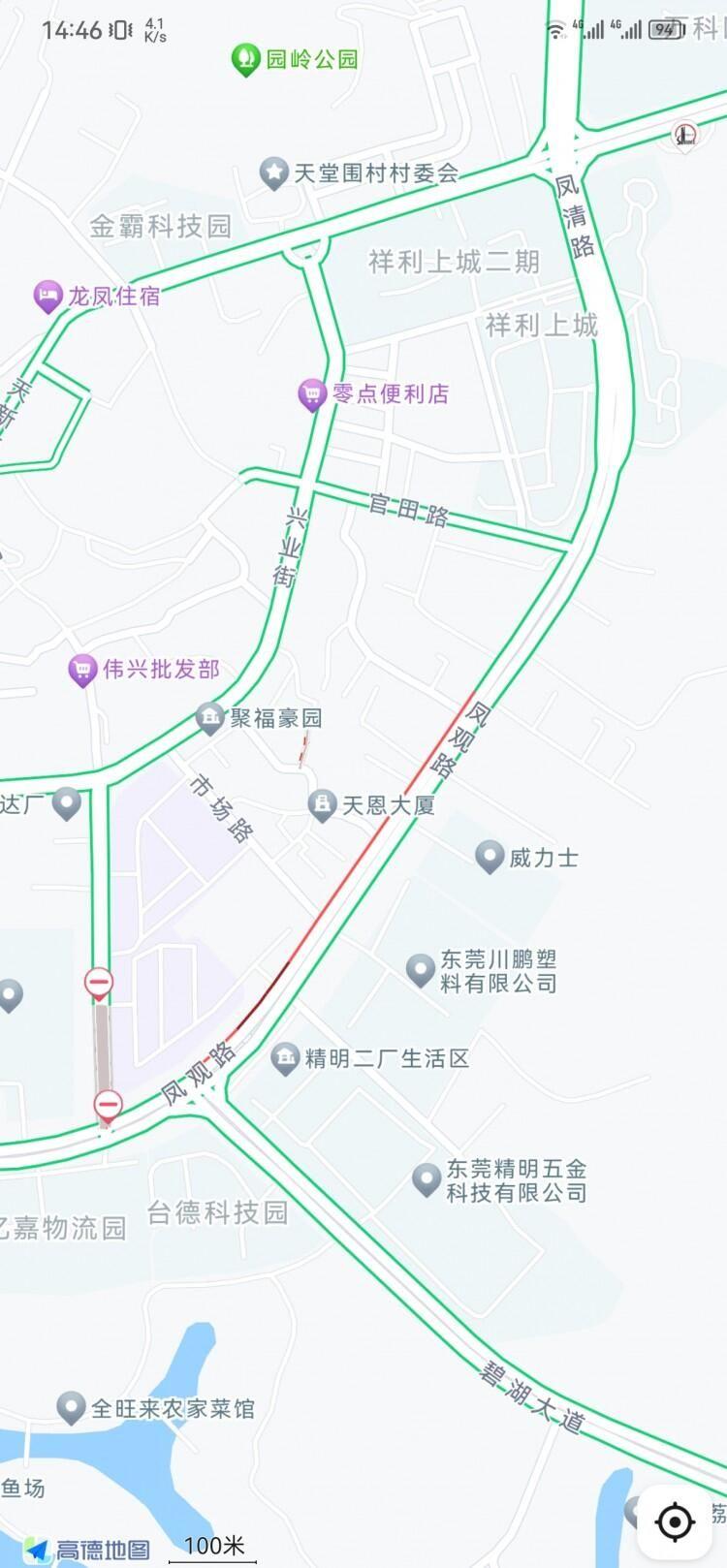Recenter the map on my current location
727x1568 pixels.
pos(675,1521)
